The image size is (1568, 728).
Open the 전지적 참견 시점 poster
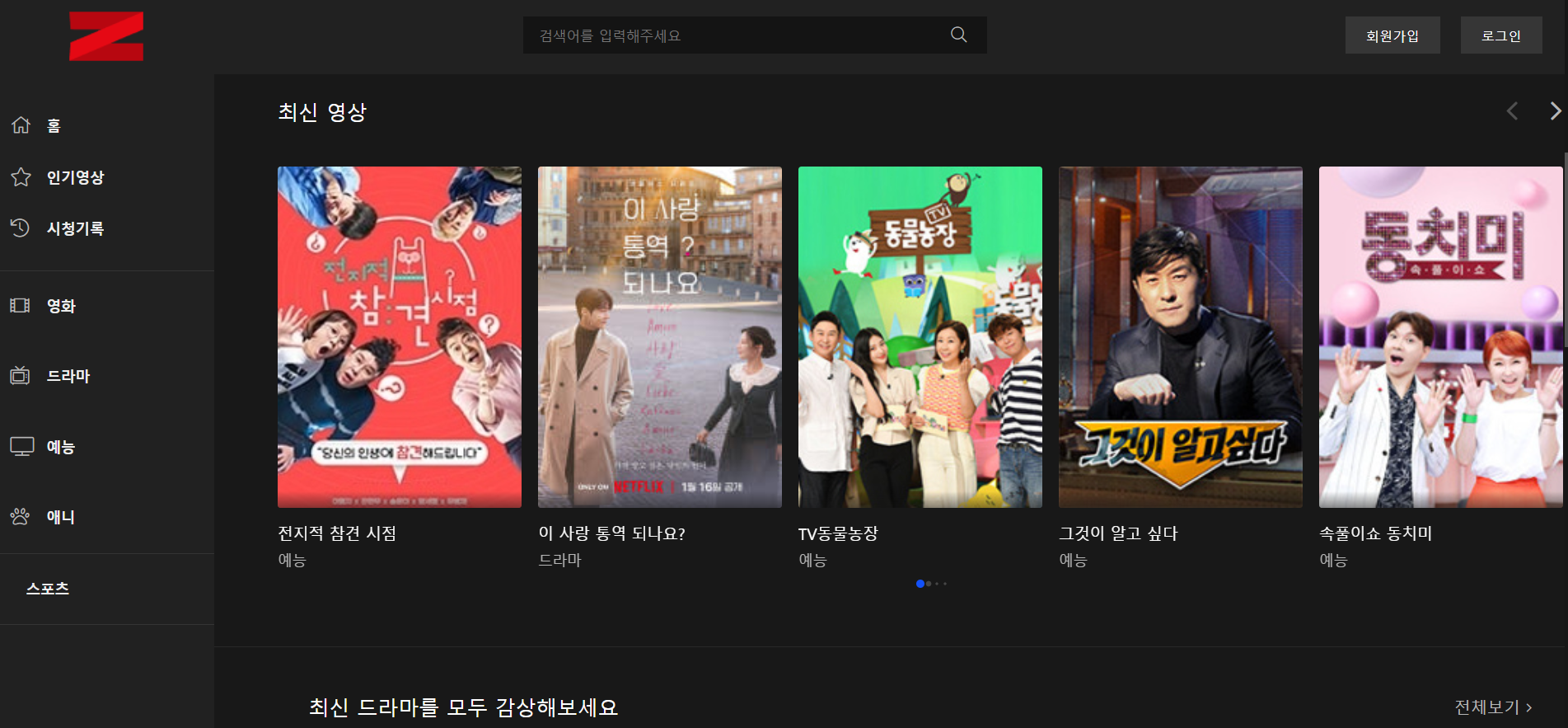399,336
